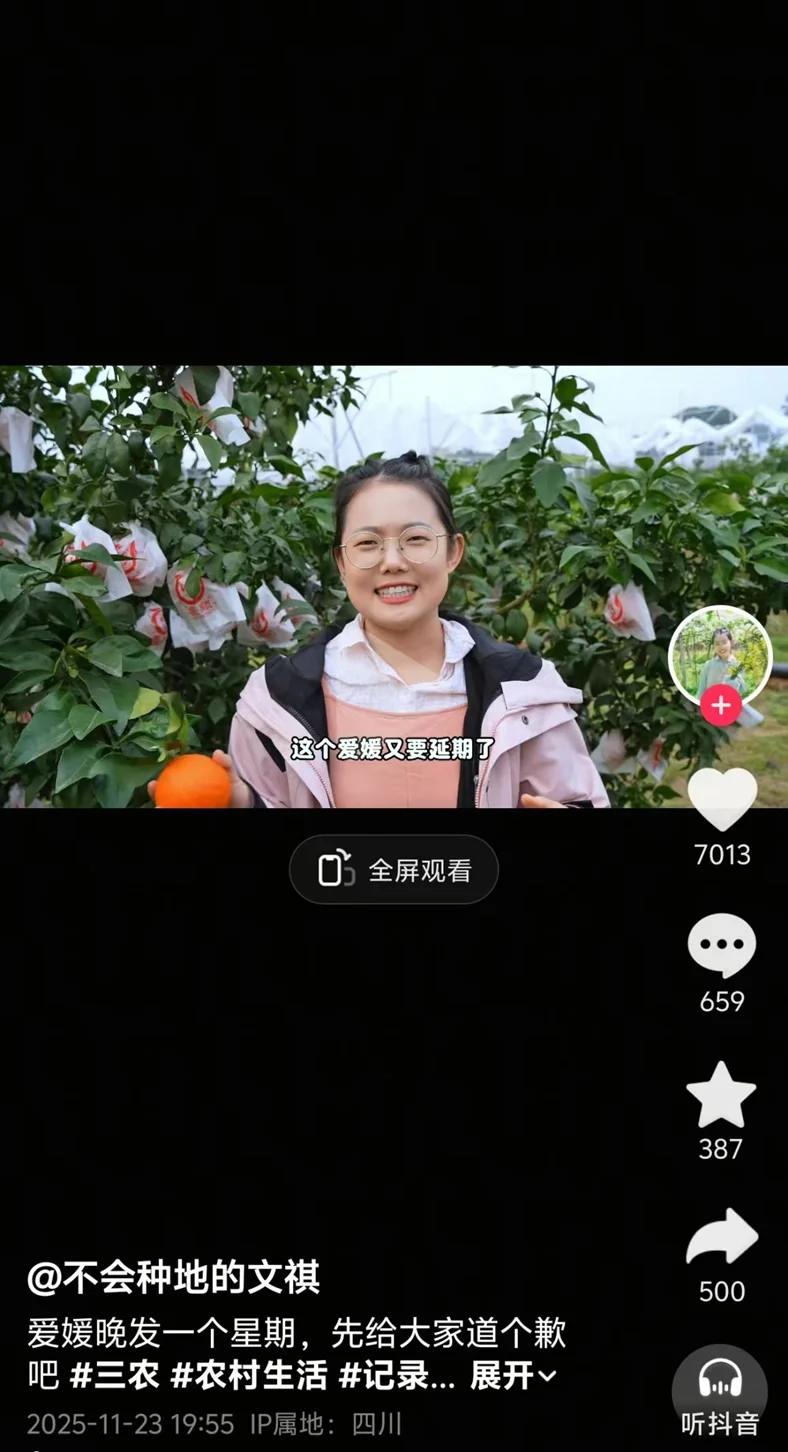Open @不会种地的文祺 profile link

(x=174, y=1277)
